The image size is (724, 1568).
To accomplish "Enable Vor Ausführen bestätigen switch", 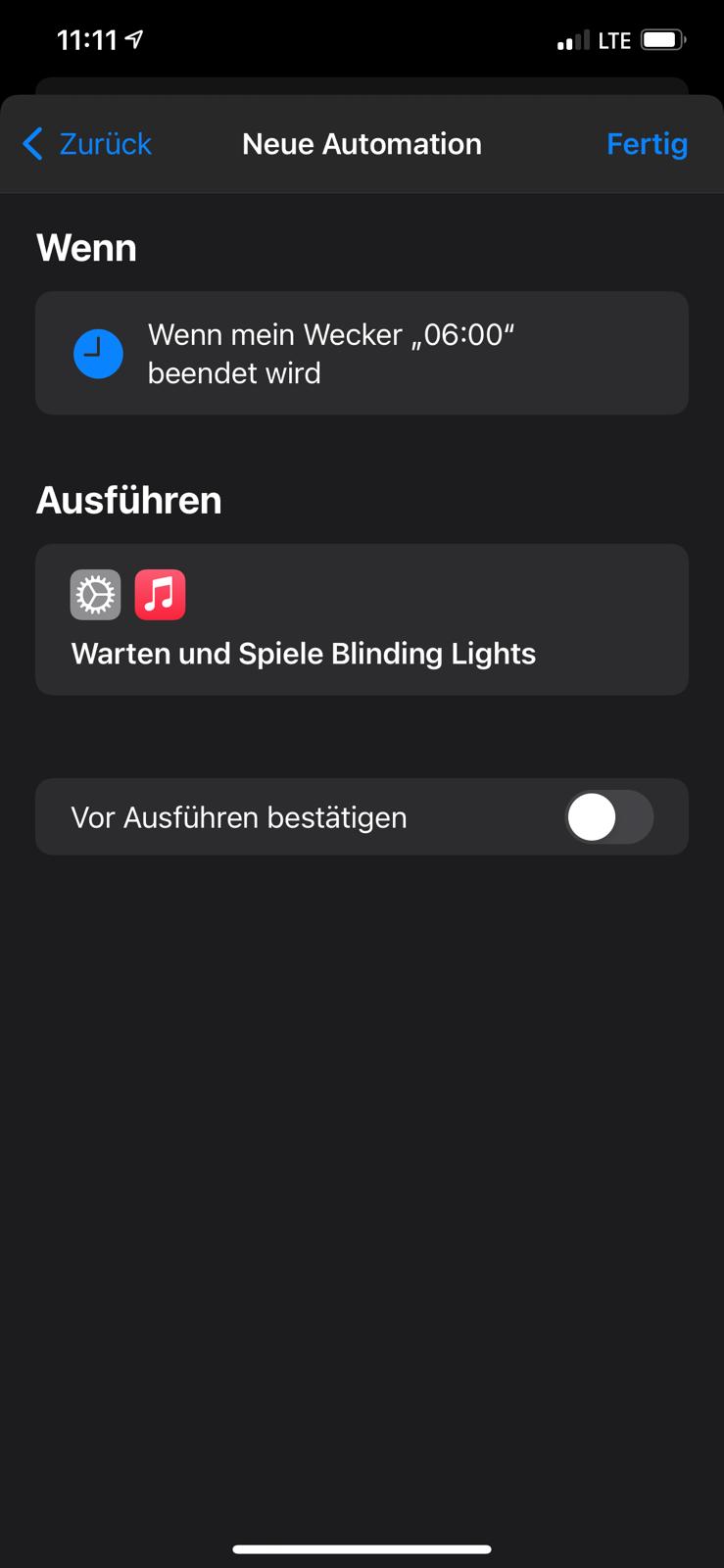I will 608,817.
